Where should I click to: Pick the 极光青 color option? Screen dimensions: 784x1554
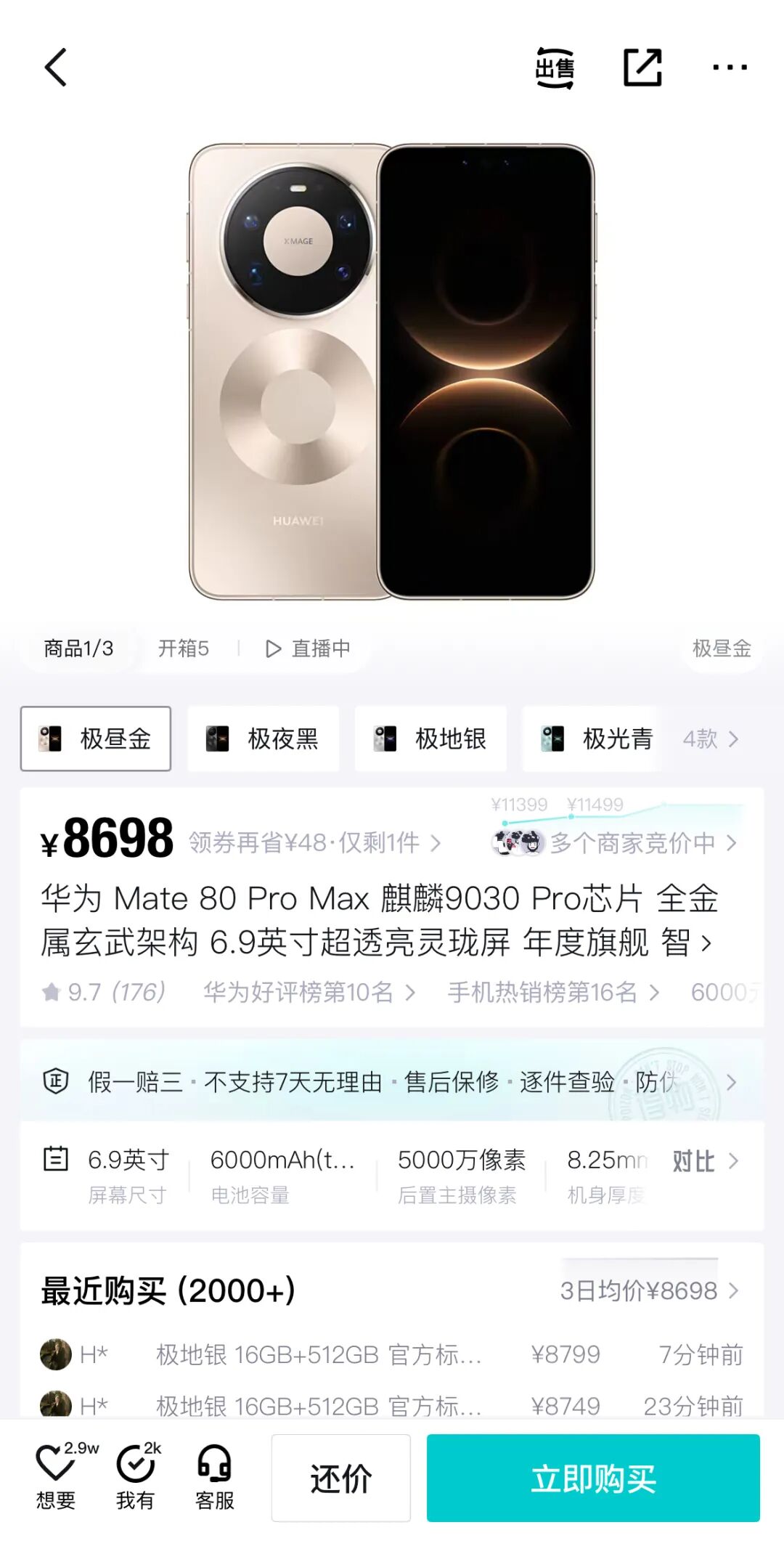(597, 739)
